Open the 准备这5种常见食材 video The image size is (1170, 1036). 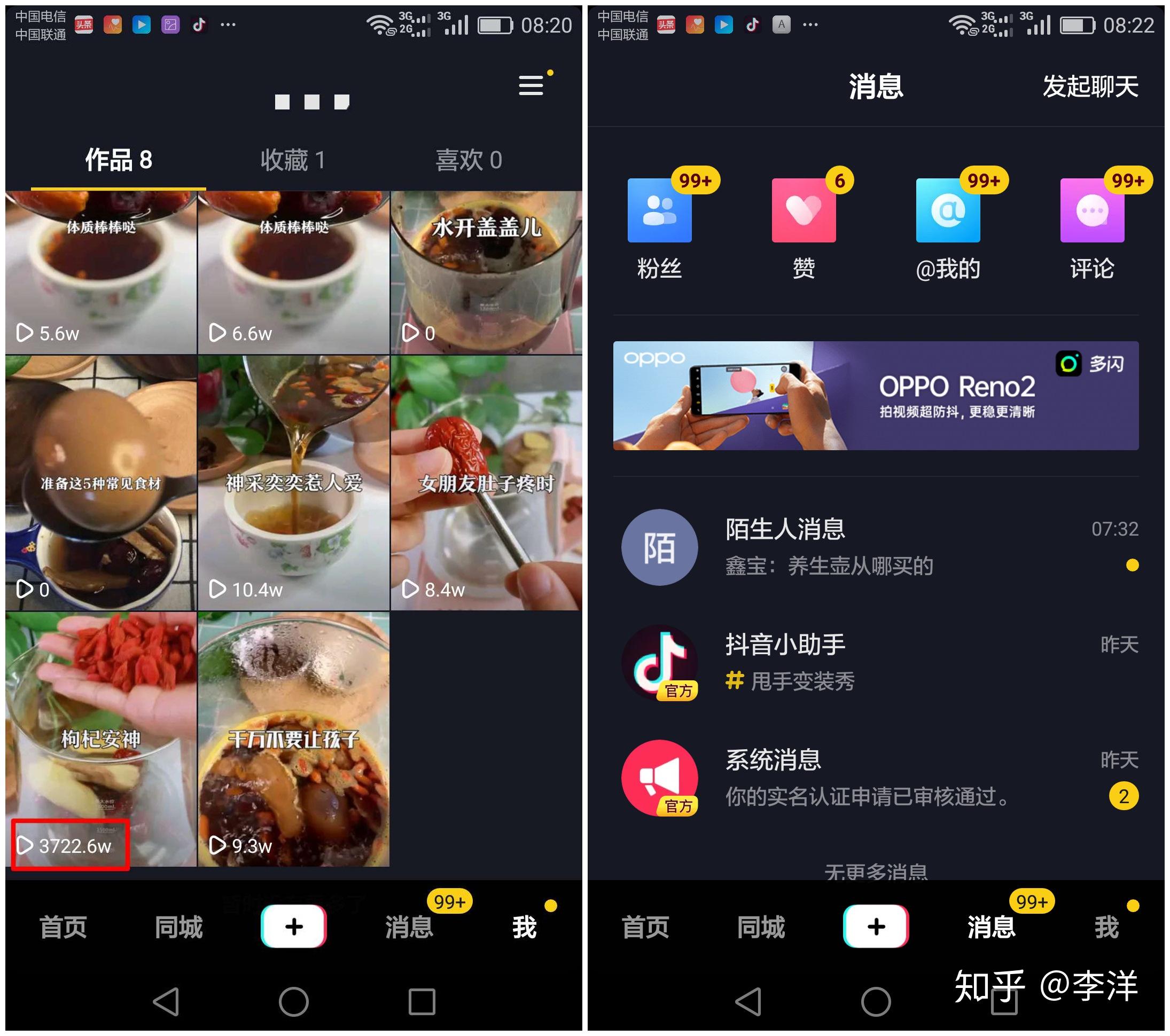tap(101, 482)
